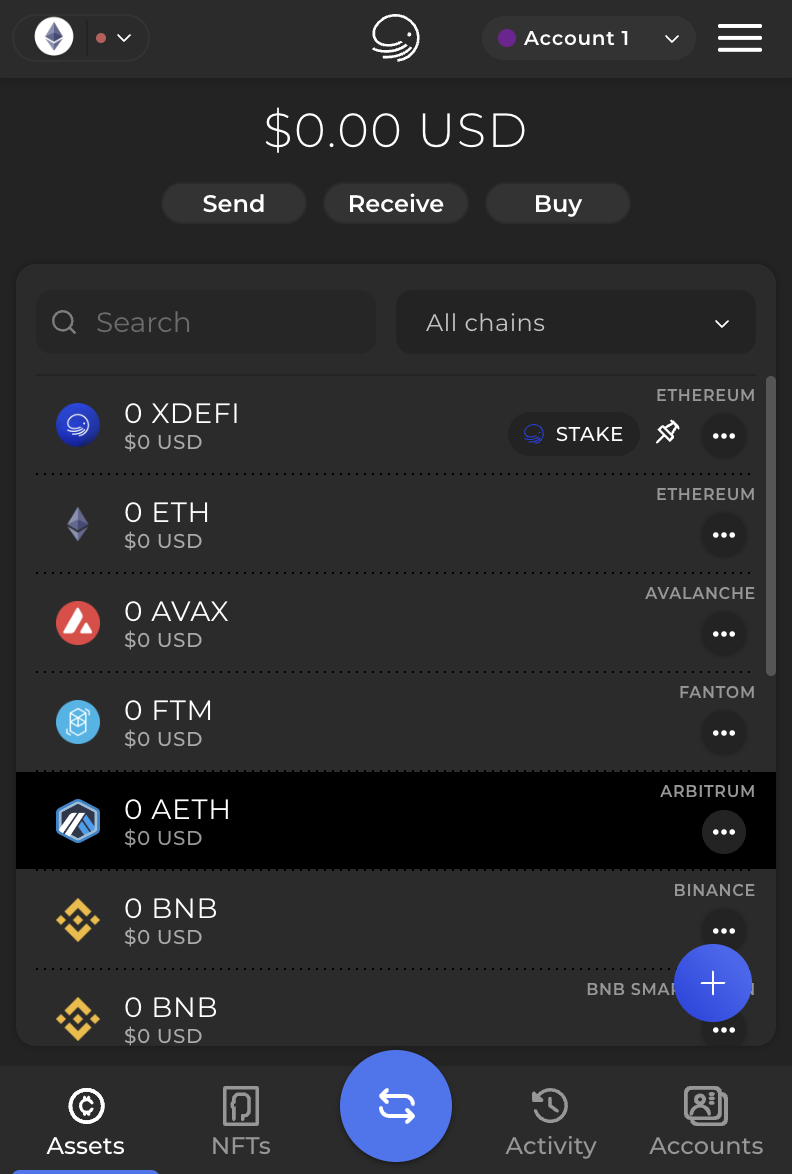Switch to the Activity tab
Image resolution: width=792 pixels, height=1174 pixels.
tap(551, 1120)
